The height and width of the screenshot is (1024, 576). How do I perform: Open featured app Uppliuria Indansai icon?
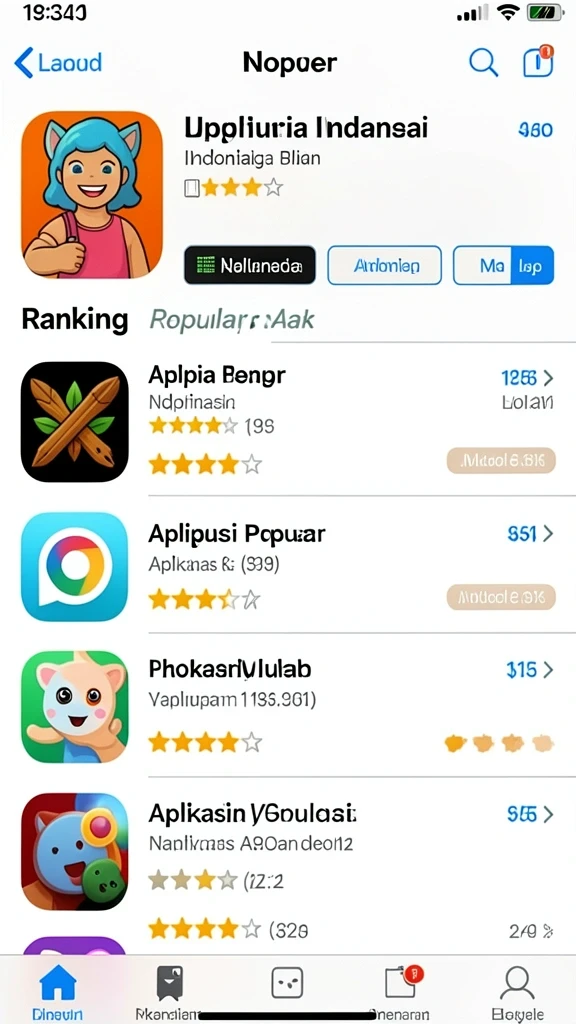(91, 195)
